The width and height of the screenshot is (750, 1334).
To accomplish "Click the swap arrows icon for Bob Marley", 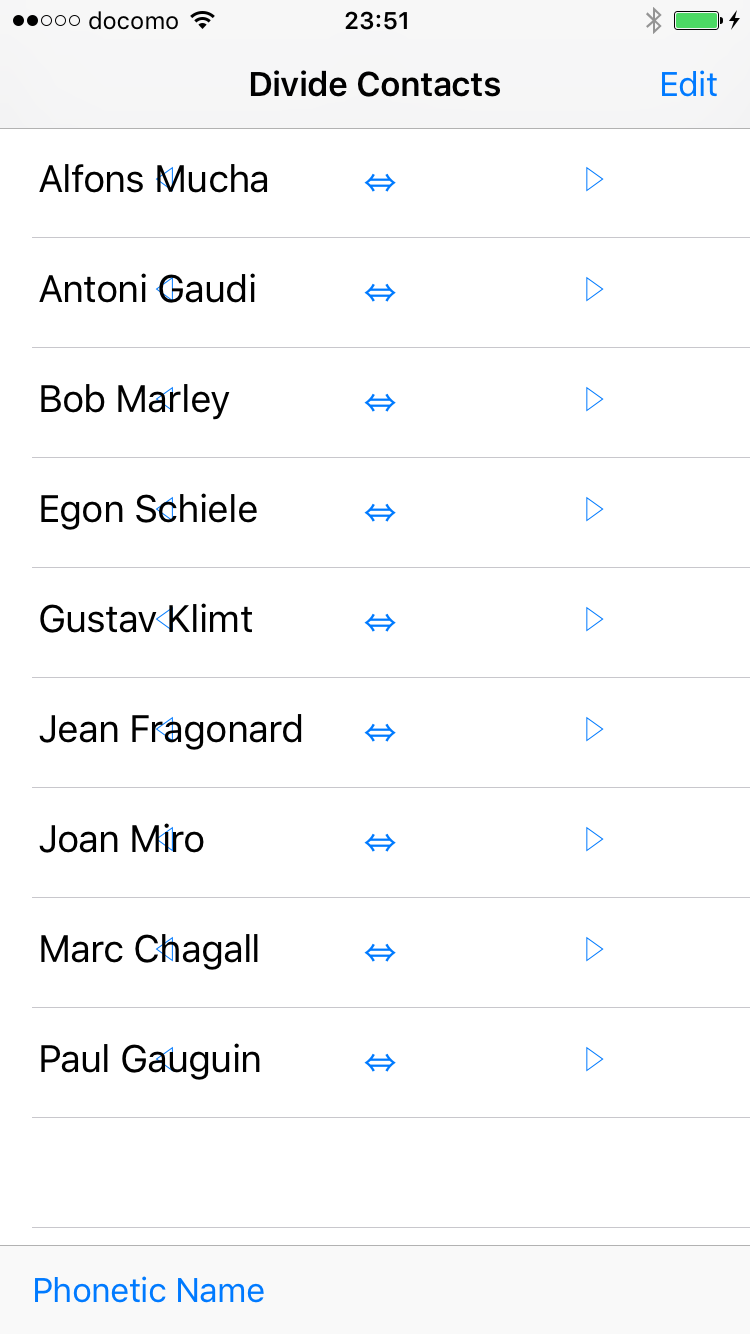I will 379,402.
